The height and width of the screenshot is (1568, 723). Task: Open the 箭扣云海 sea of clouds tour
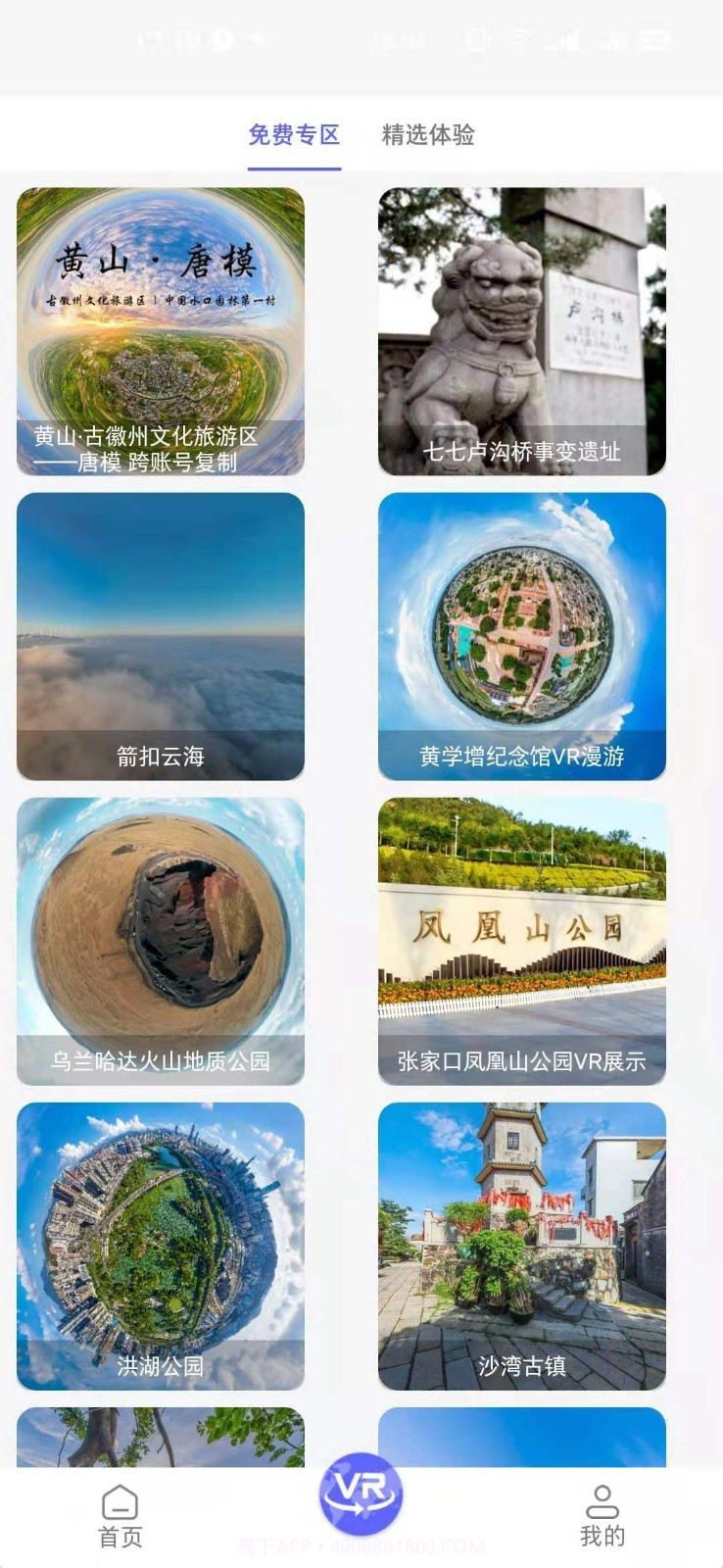[x=160, y=637]
